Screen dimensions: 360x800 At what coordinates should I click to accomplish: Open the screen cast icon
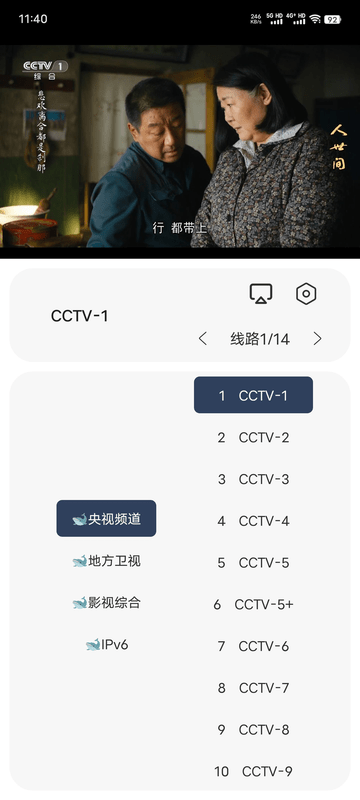[x=261, y=294]
